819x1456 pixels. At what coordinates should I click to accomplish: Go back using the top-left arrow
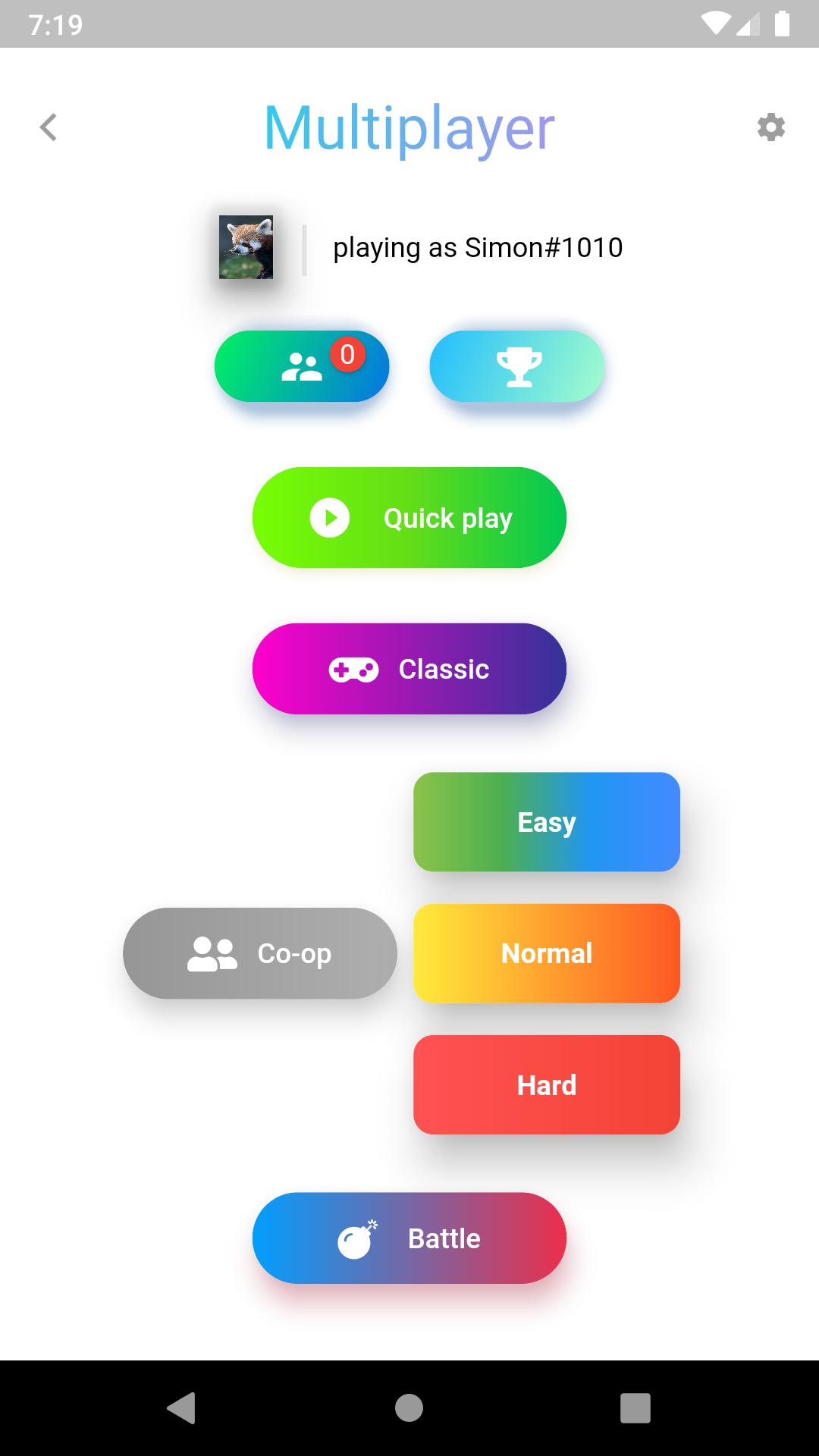pos(49,127)
